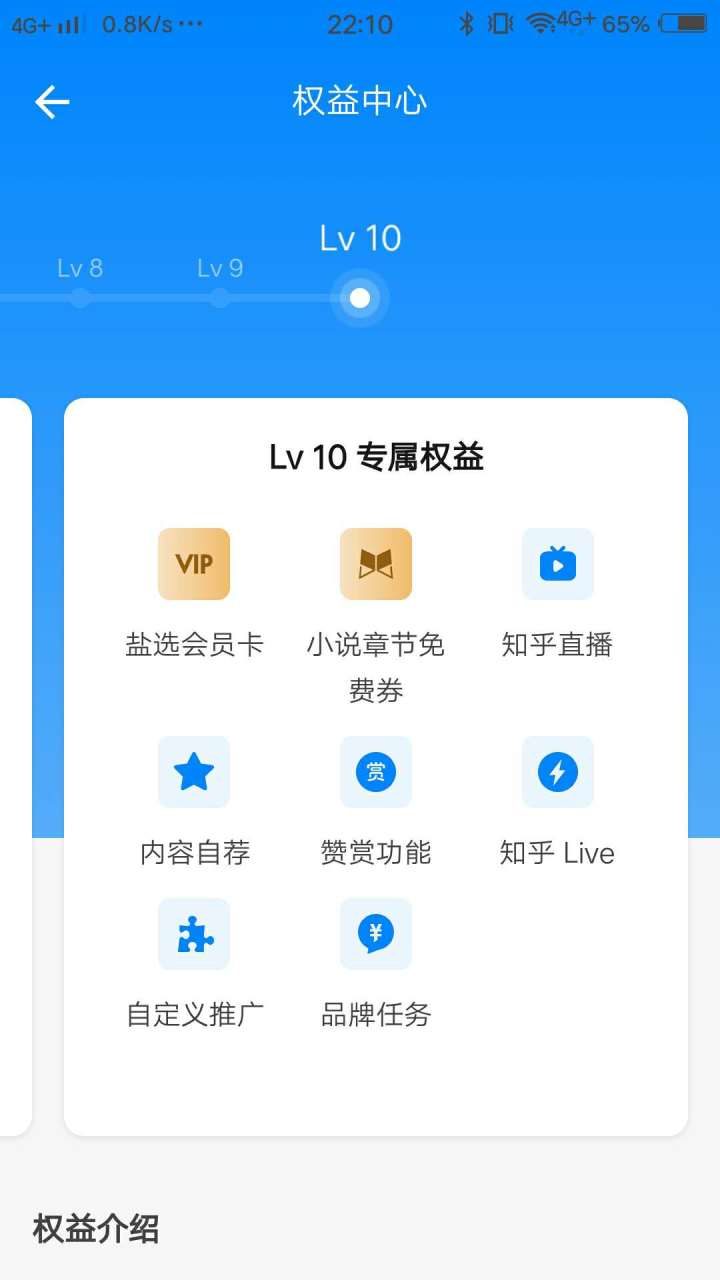The image size is (720, 1280).
Task: Click the 自定义推广 puzzle icon
Action: 193,934
